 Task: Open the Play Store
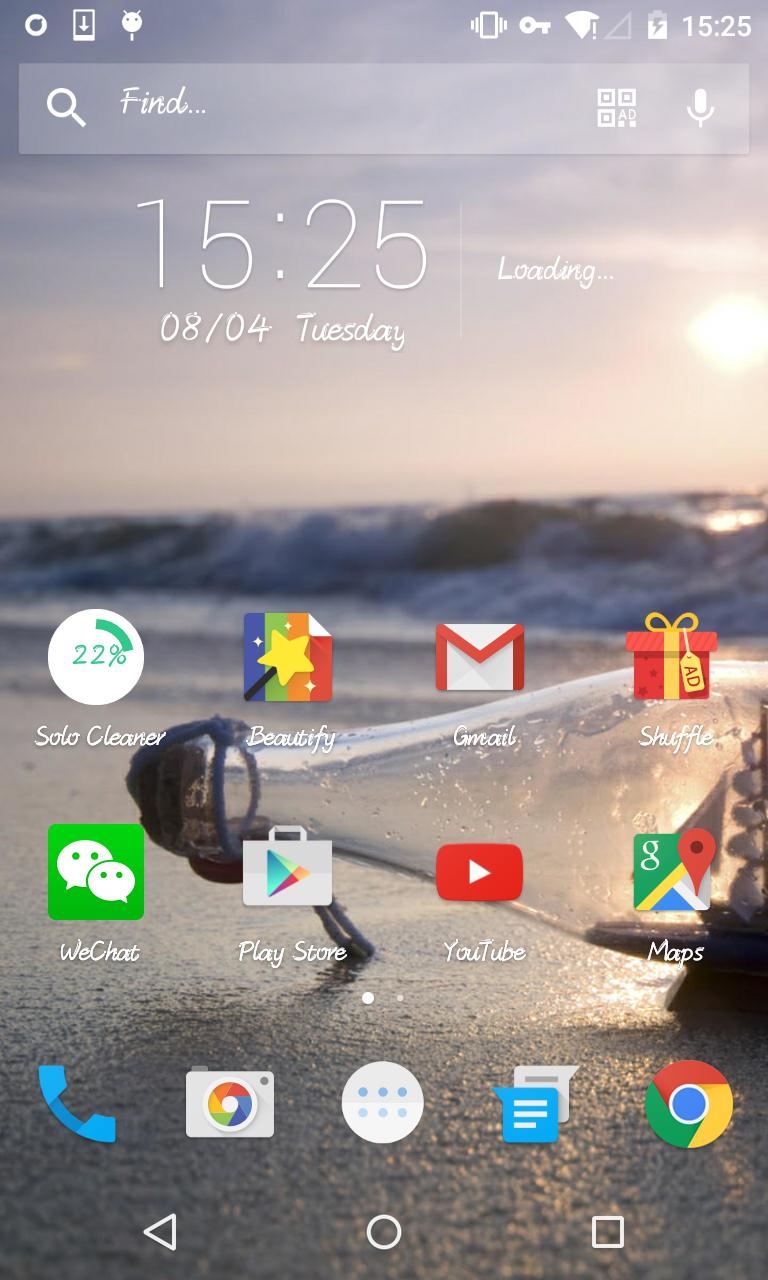pyautogui.click(x=288, y=870)
